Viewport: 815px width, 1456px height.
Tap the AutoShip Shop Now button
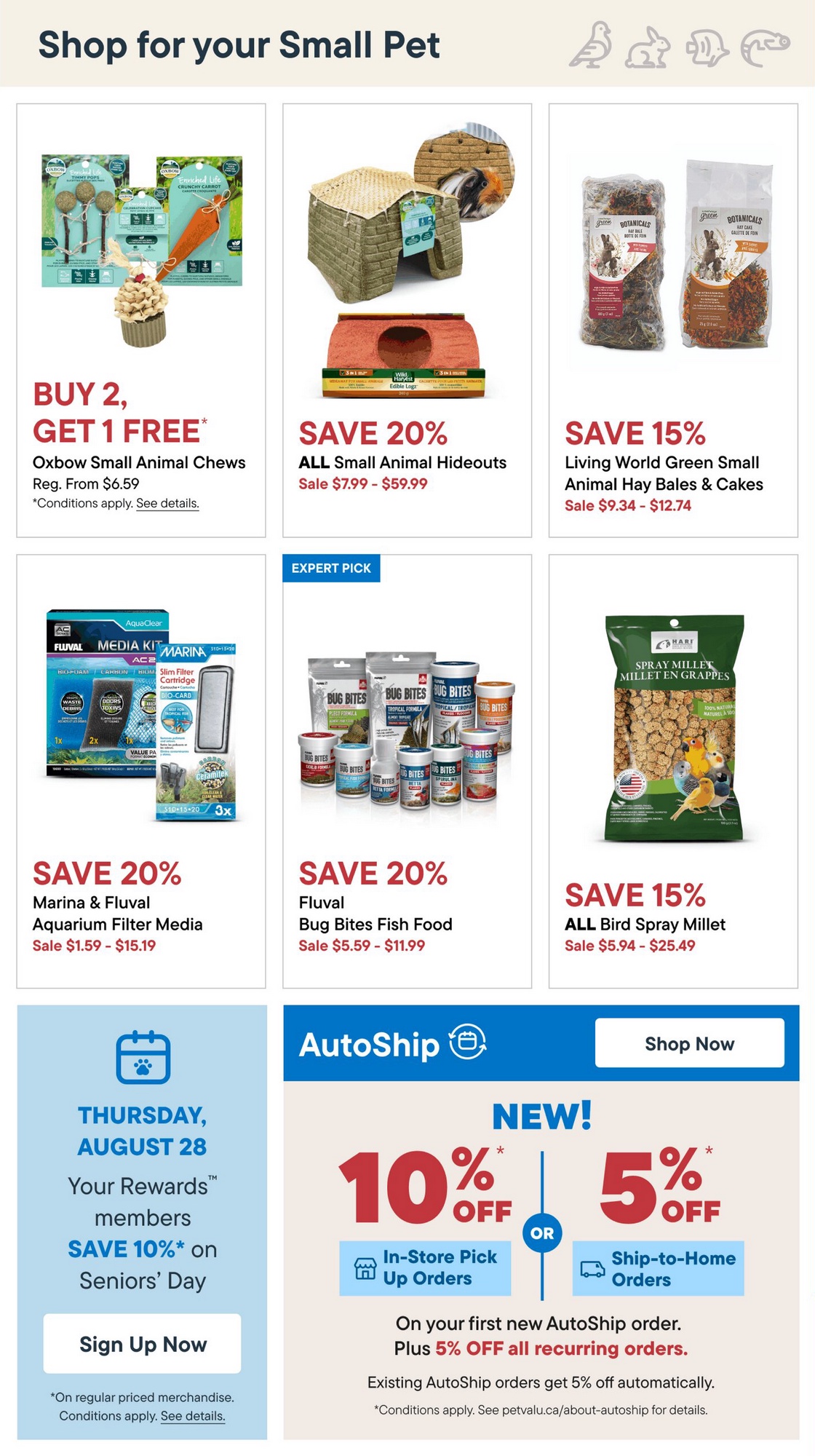689,1043
